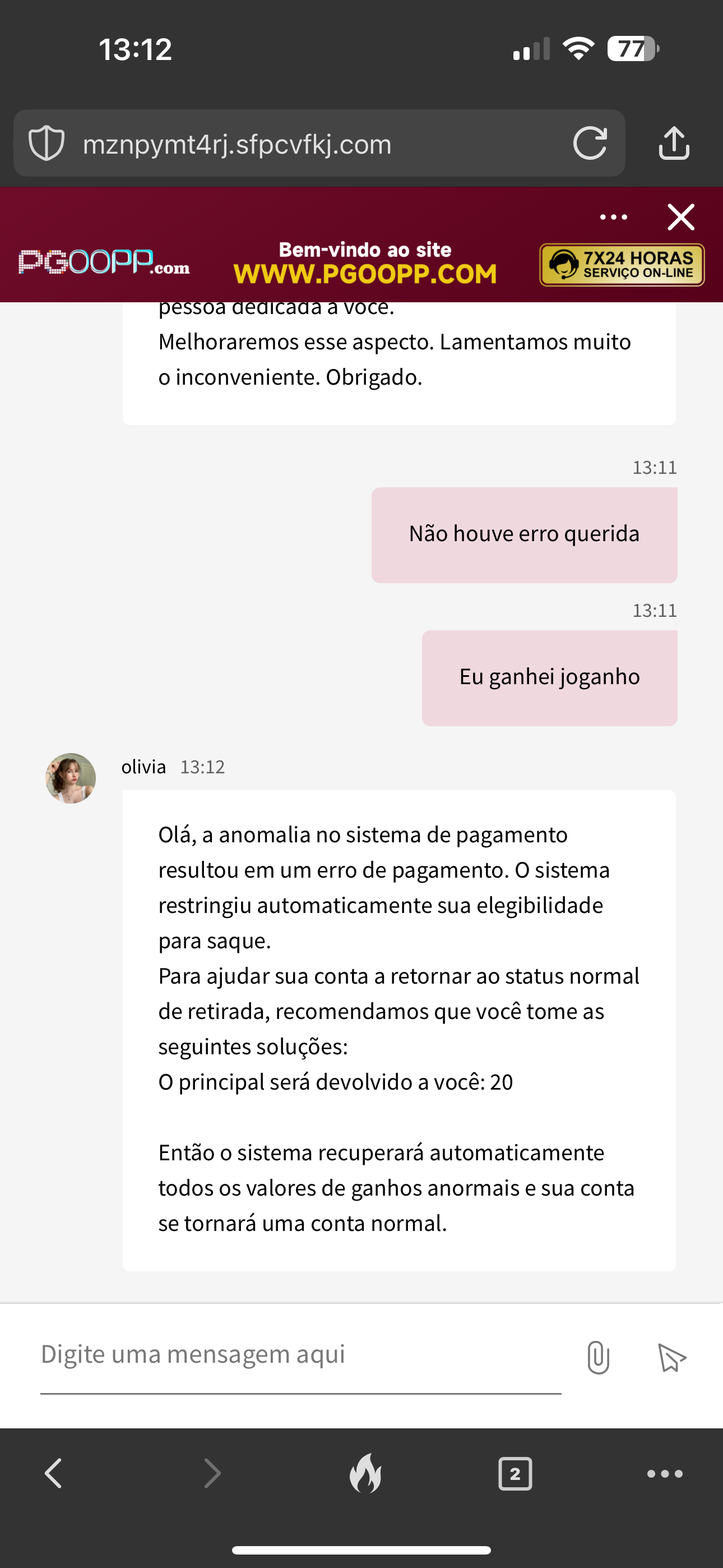
Task: Tap the 7X24 HORAS serviço on-line icon
Action: [622, 264]
